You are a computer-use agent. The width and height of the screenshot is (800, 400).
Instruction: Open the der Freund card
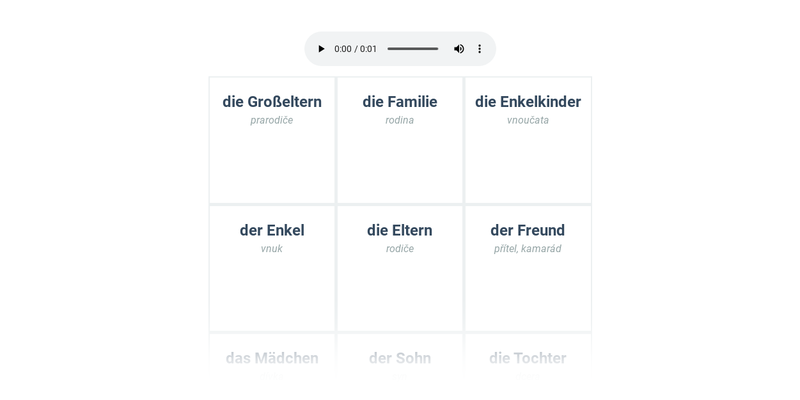click(528, 268)
